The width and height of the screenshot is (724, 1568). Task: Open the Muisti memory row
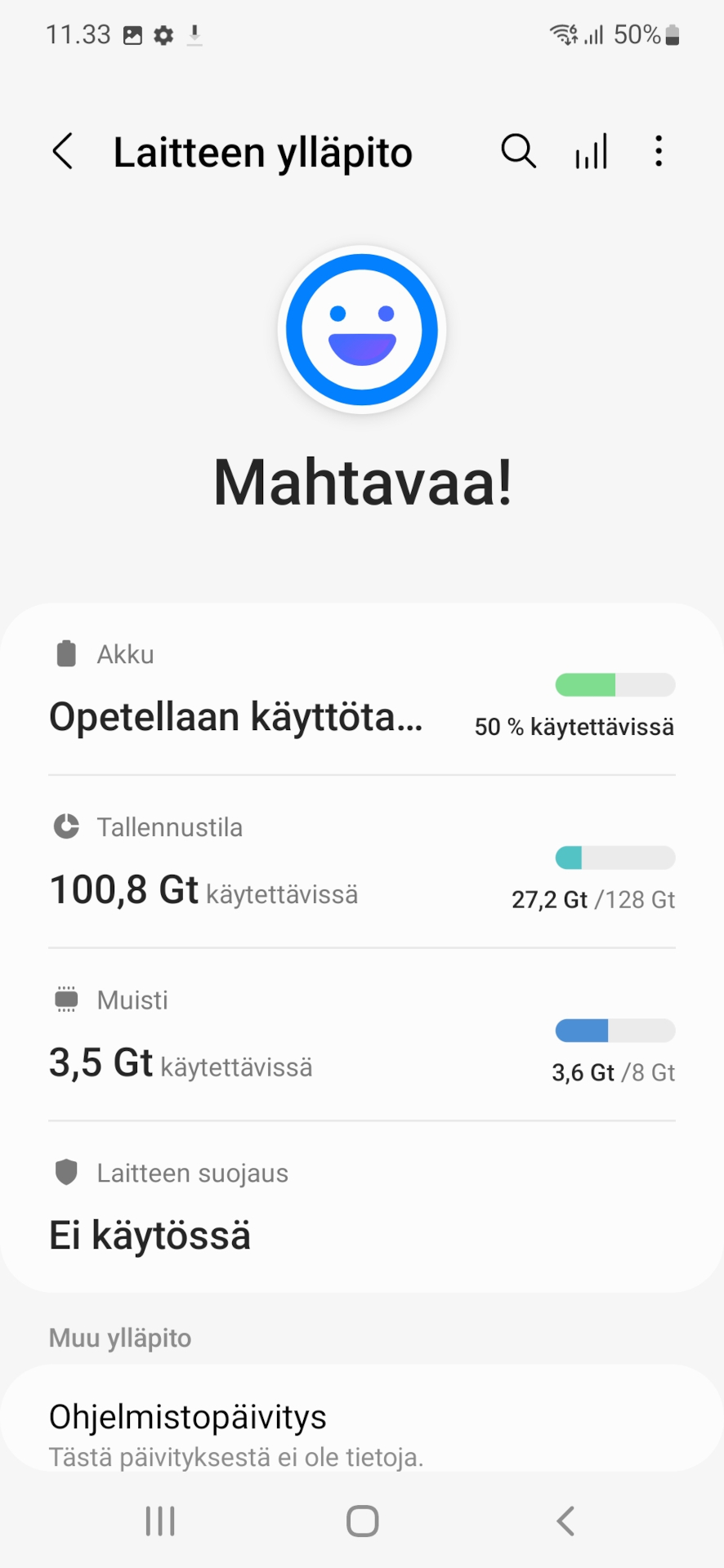click(x=362, y=1035)
